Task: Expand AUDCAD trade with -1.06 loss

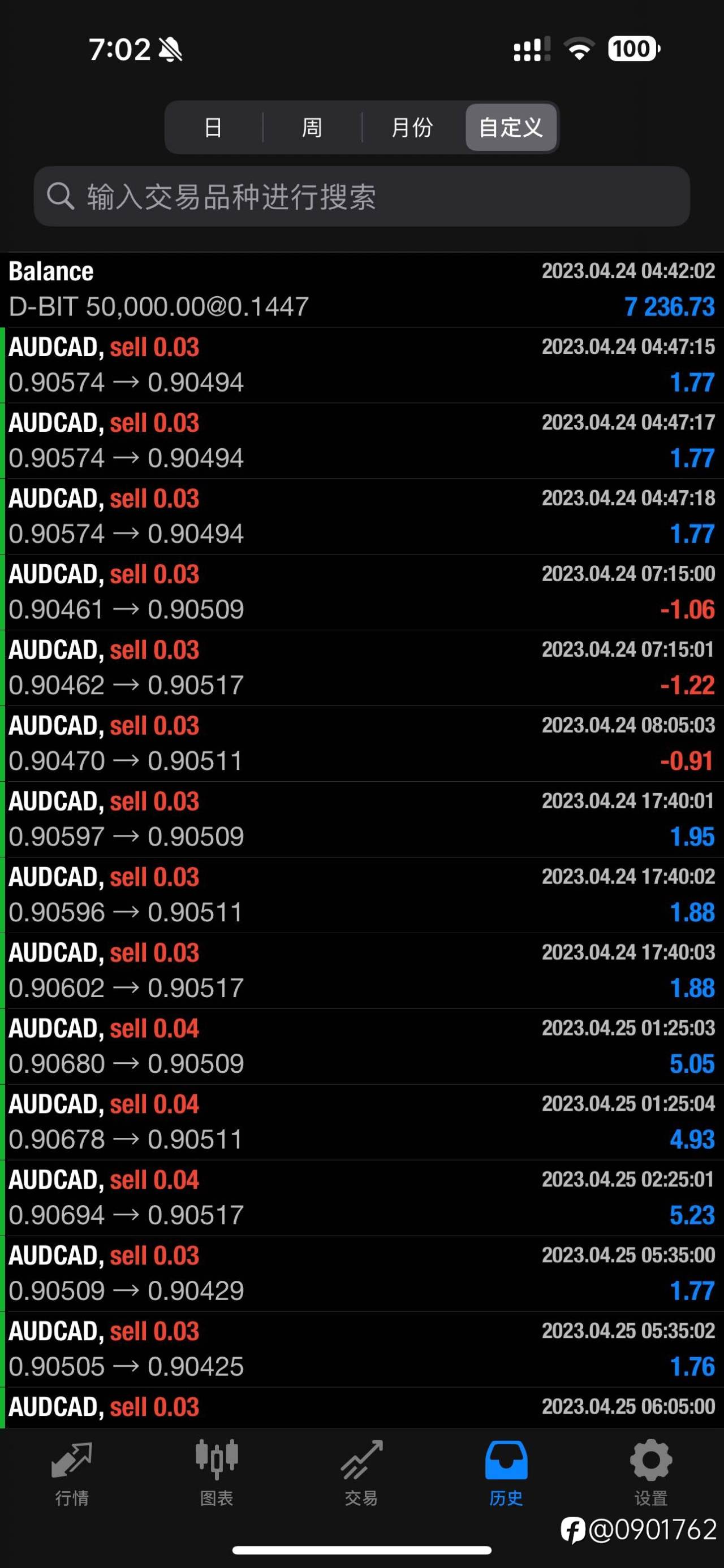Action: [361, 592]
